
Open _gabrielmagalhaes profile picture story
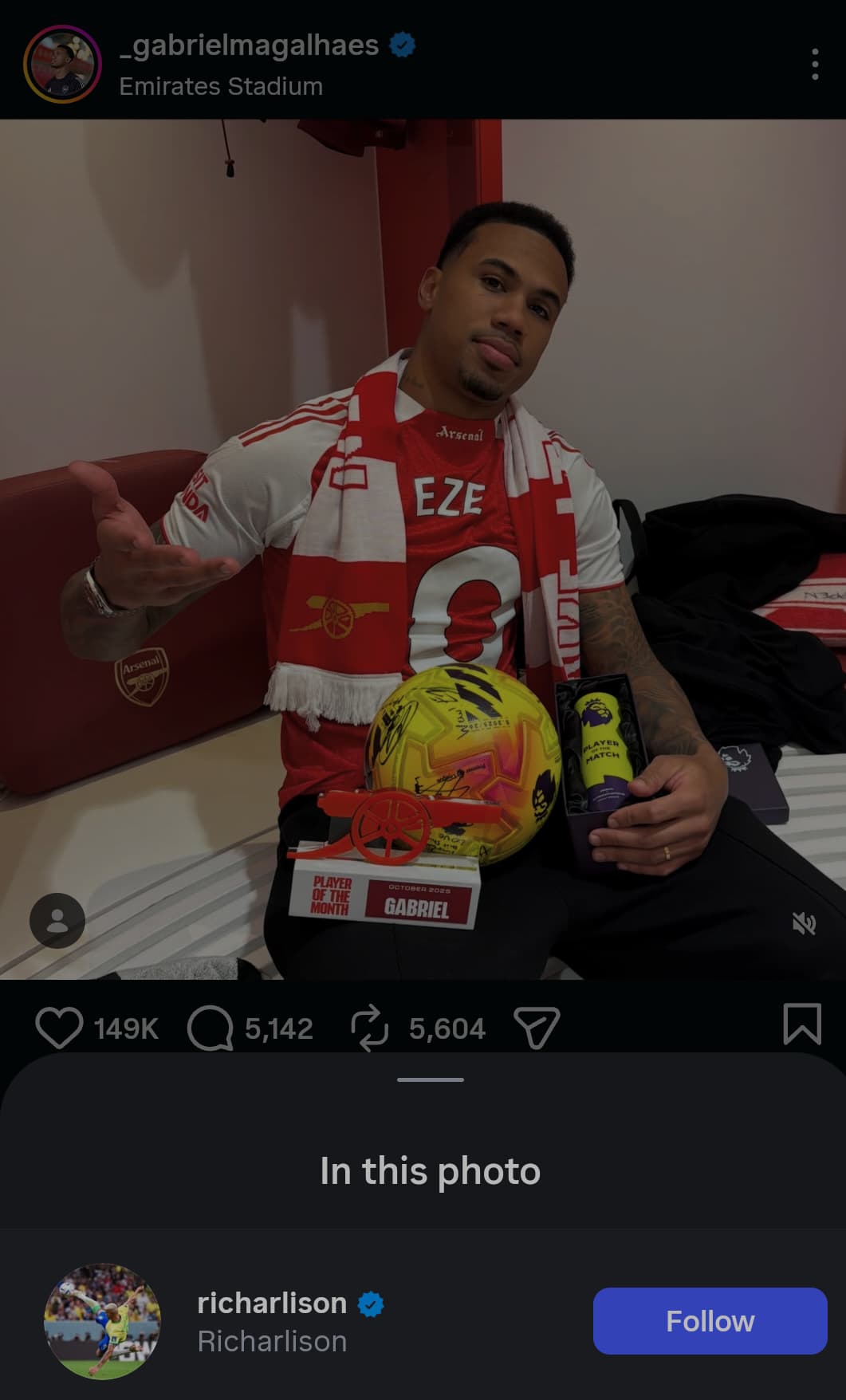click(x=62, y=64)
